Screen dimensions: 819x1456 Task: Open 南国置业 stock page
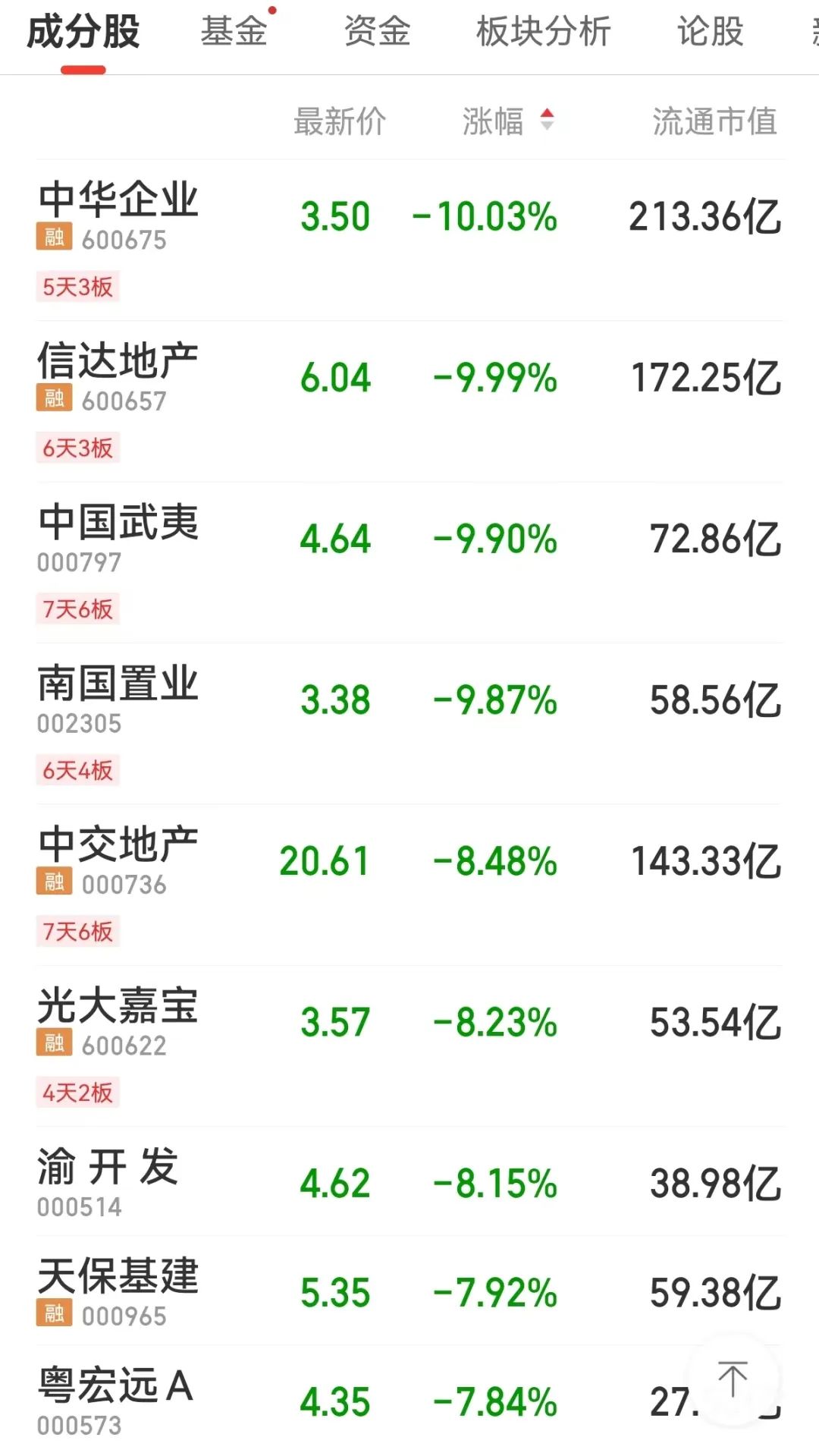tap(409, 723)
